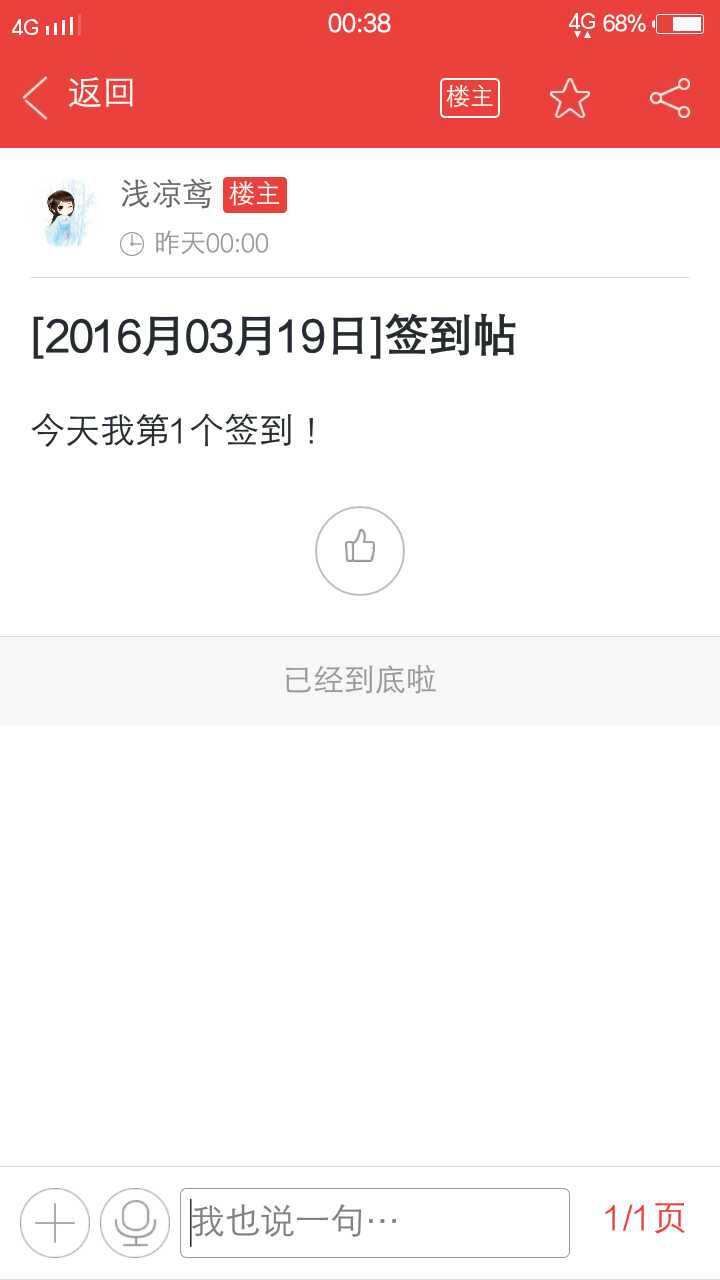Share this post
720x1280 pixels.
click(x=670, y=98)
